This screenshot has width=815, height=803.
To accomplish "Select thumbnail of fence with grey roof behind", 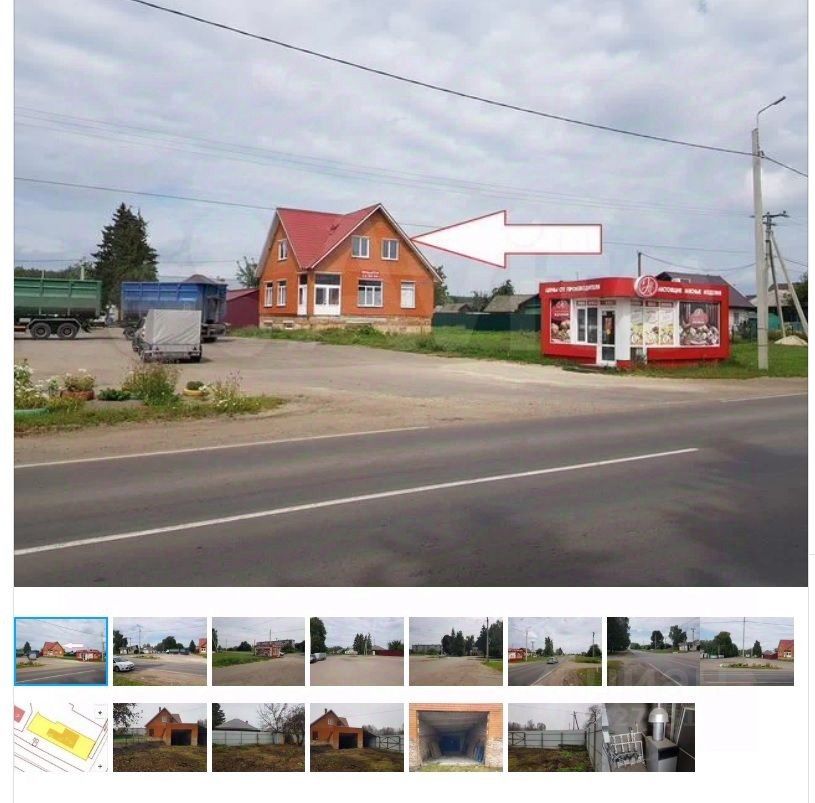I will tap(258, 737).
